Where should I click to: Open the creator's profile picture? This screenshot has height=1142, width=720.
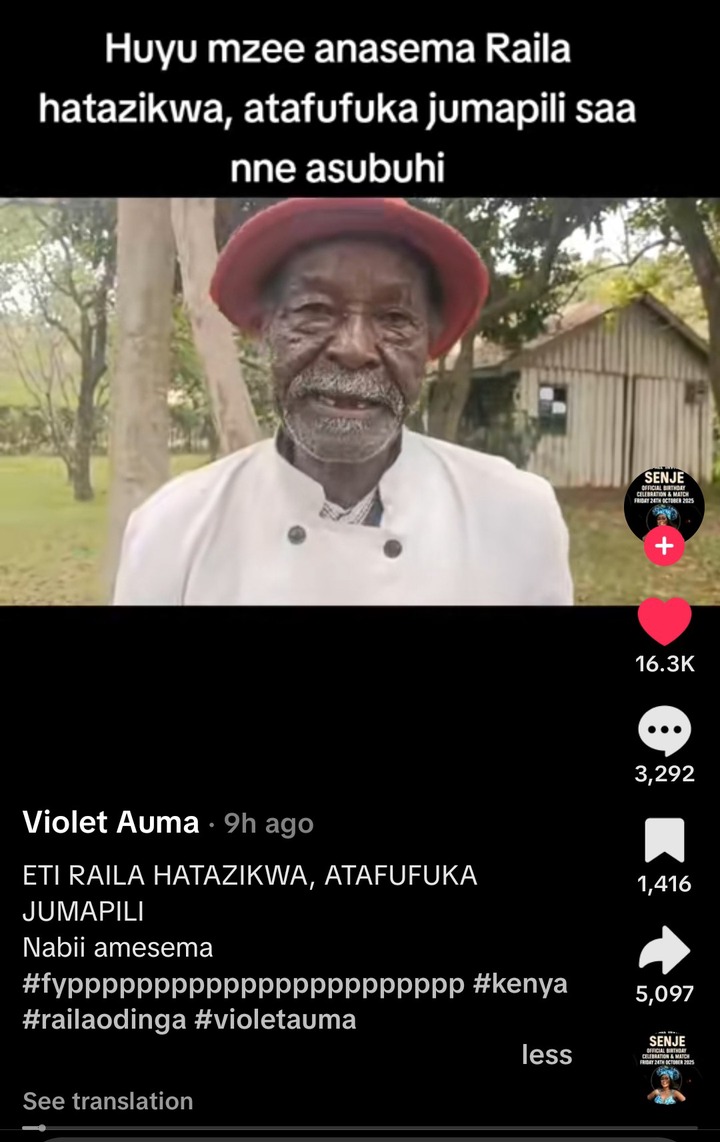664,502
